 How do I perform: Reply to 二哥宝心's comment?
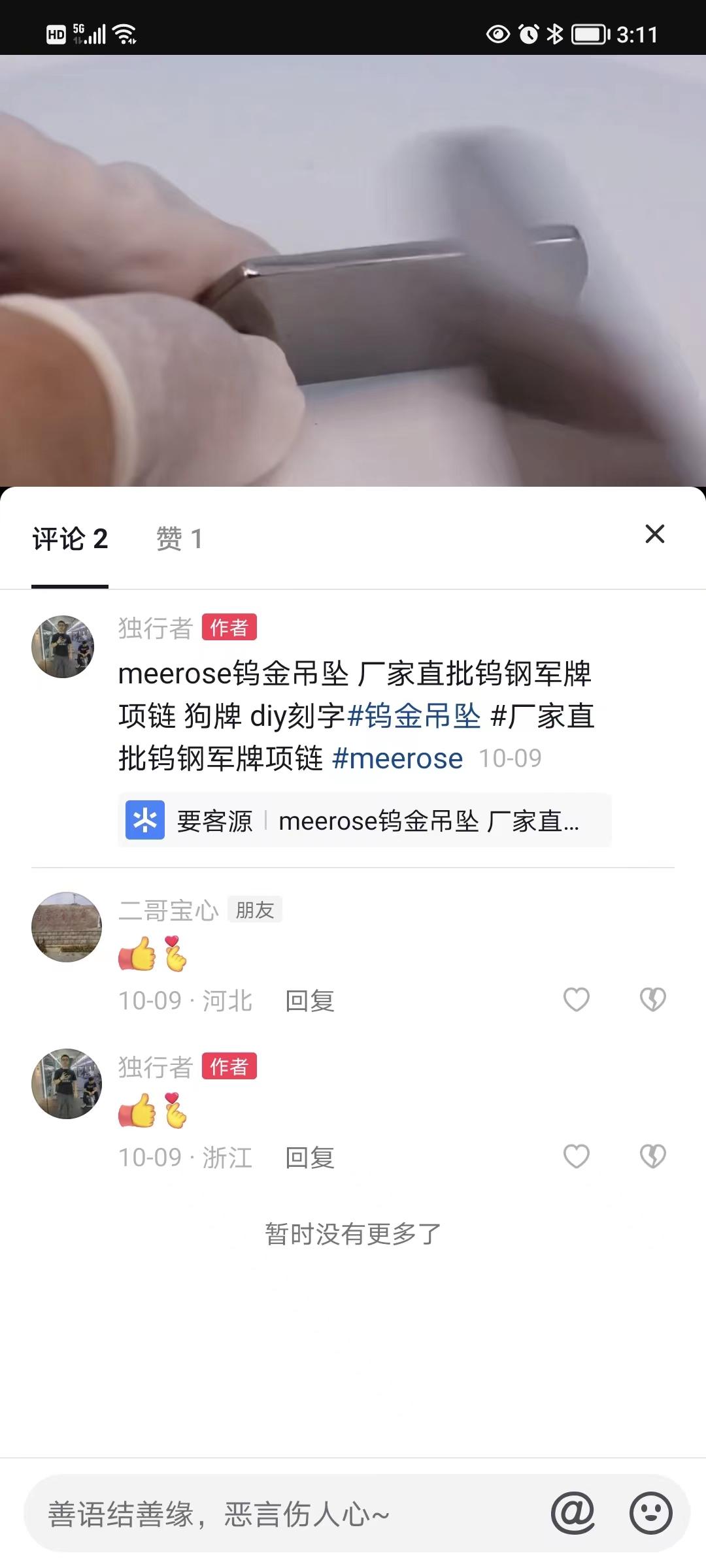[310, 1001]
